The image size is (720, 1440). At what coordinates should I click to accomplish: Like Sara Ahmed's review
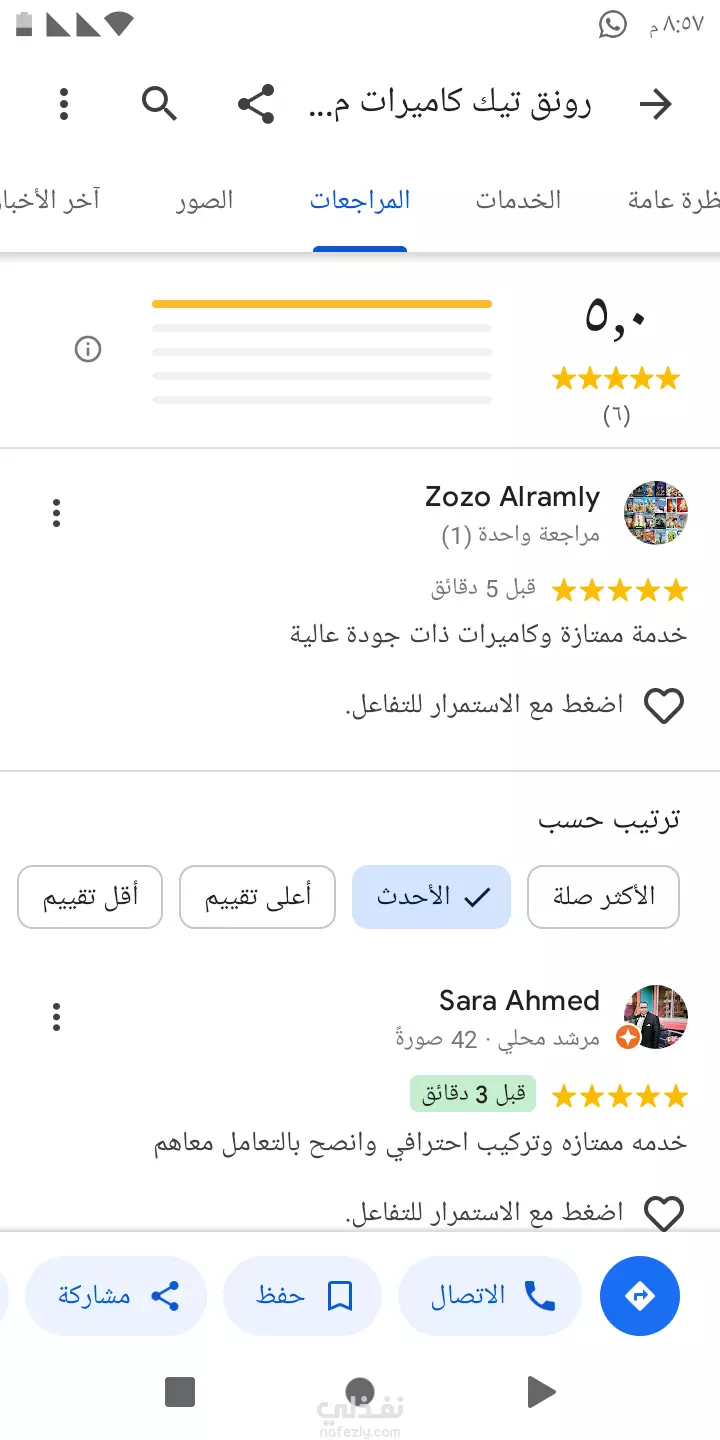663,1213
